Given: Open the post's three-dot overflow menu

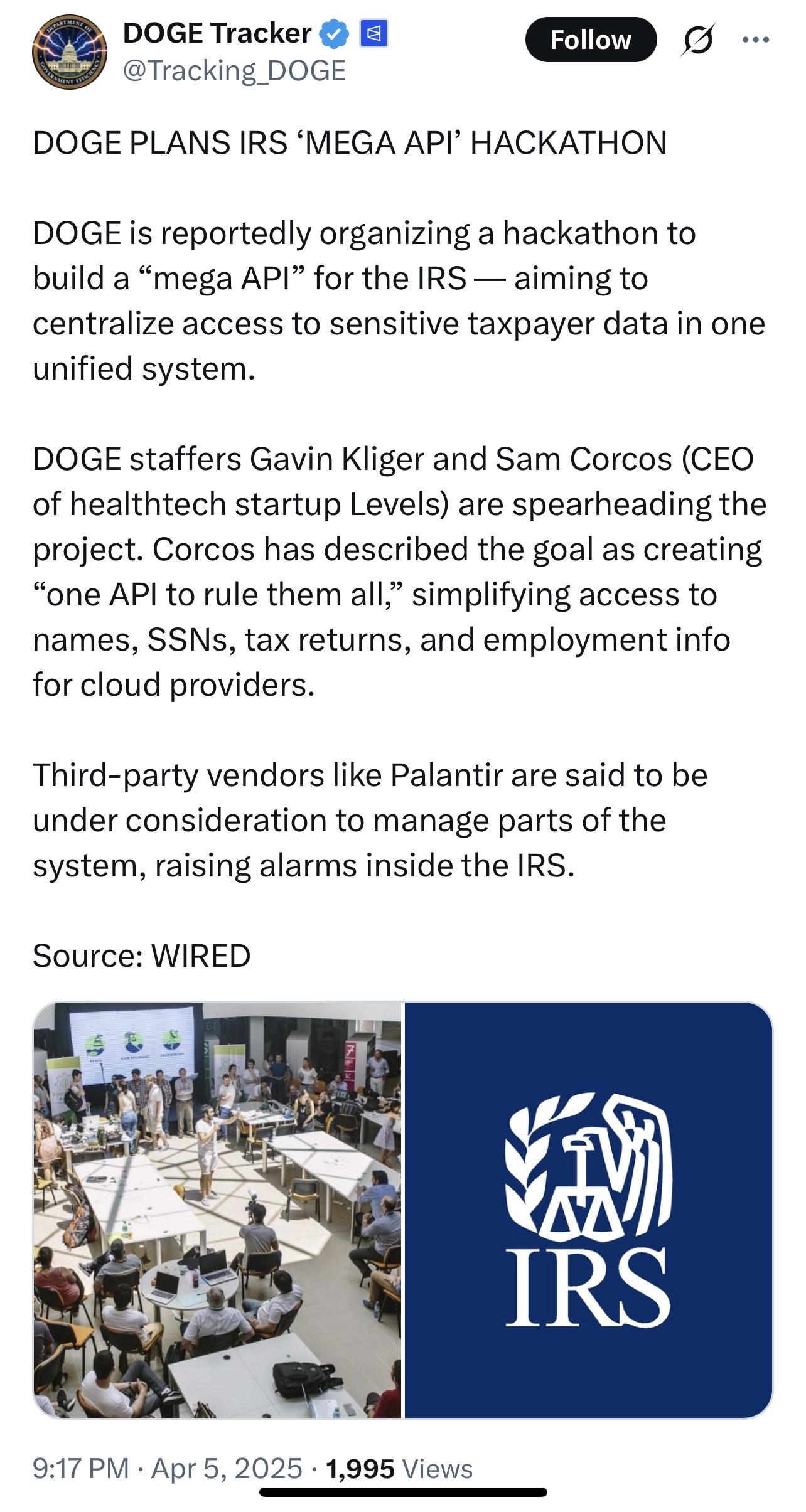Looking at the screenshot, I should point(755,40).
